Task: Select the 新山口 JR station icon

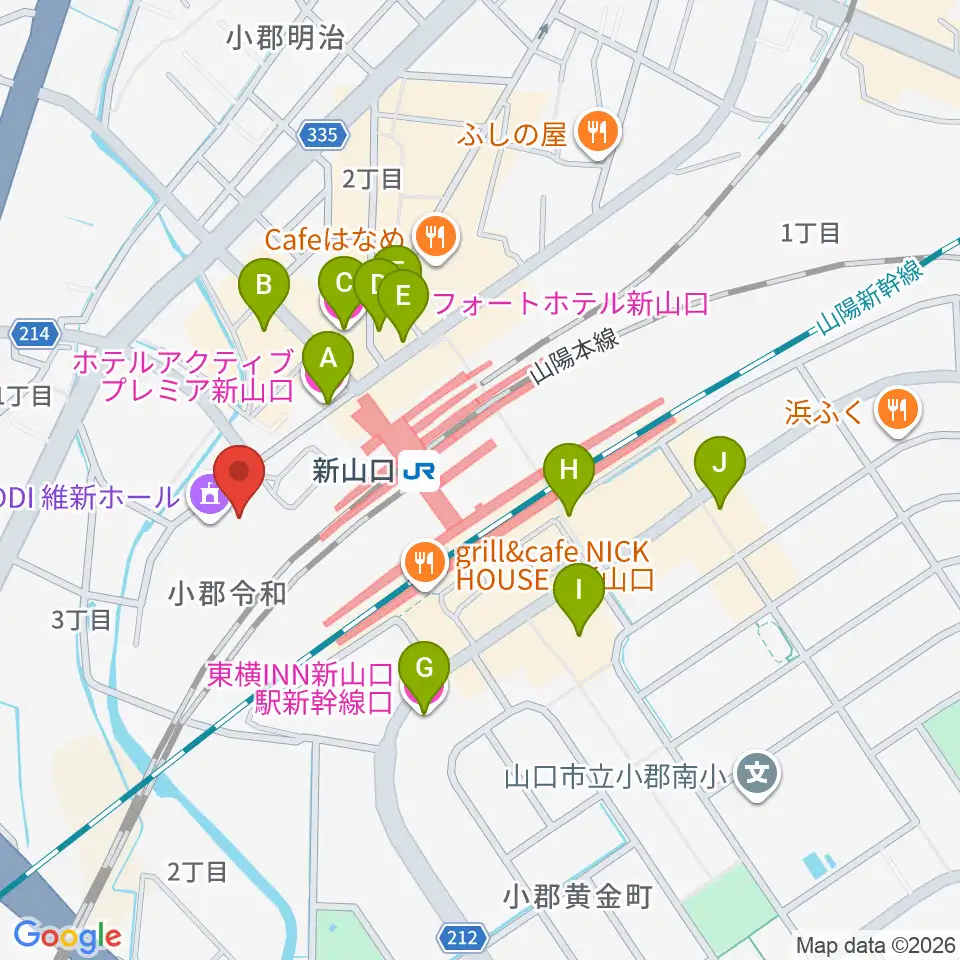Action: 420,471
